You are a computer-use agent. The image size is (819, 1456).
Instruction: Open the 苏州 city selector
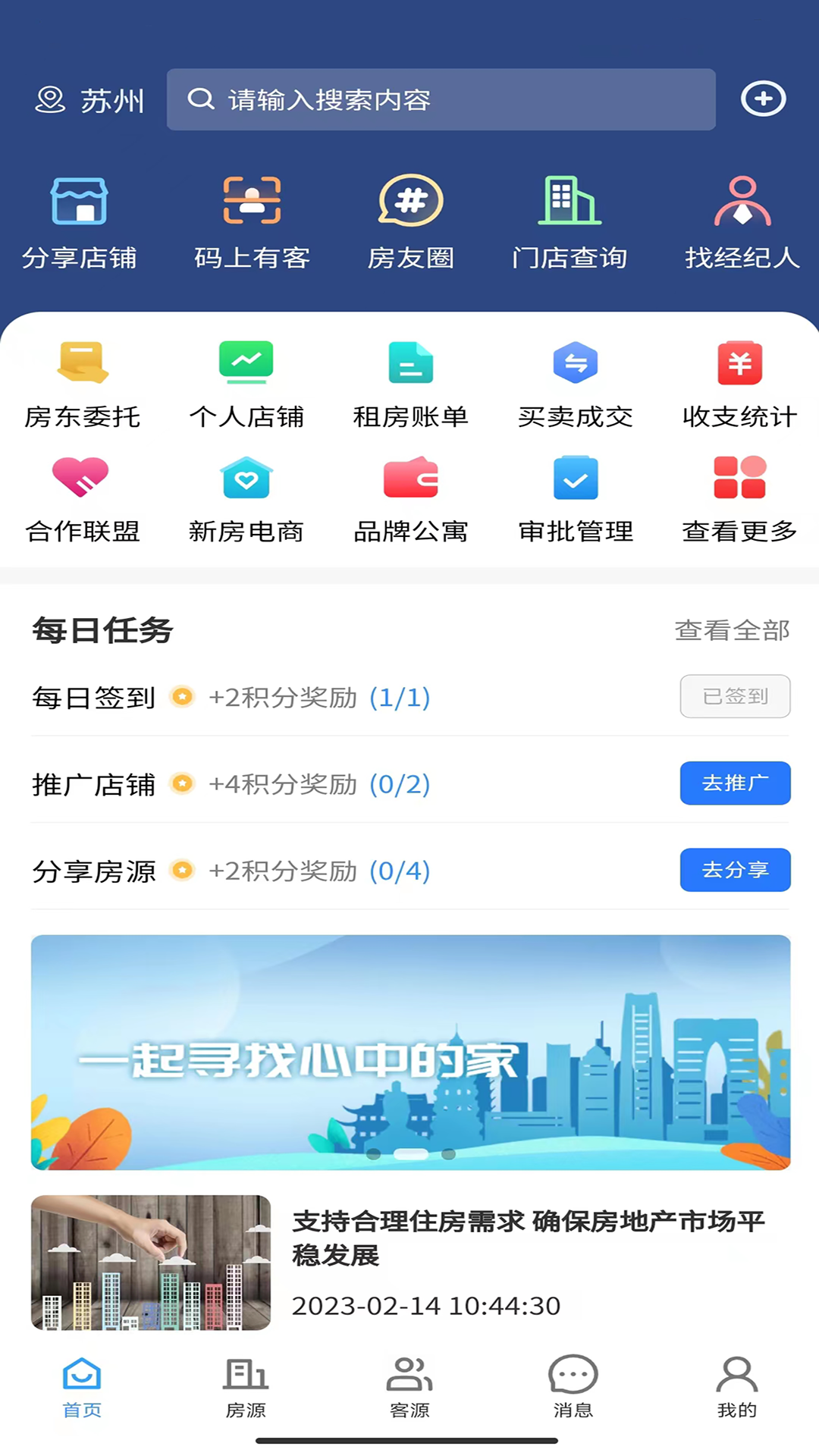(x=90, y=100)
